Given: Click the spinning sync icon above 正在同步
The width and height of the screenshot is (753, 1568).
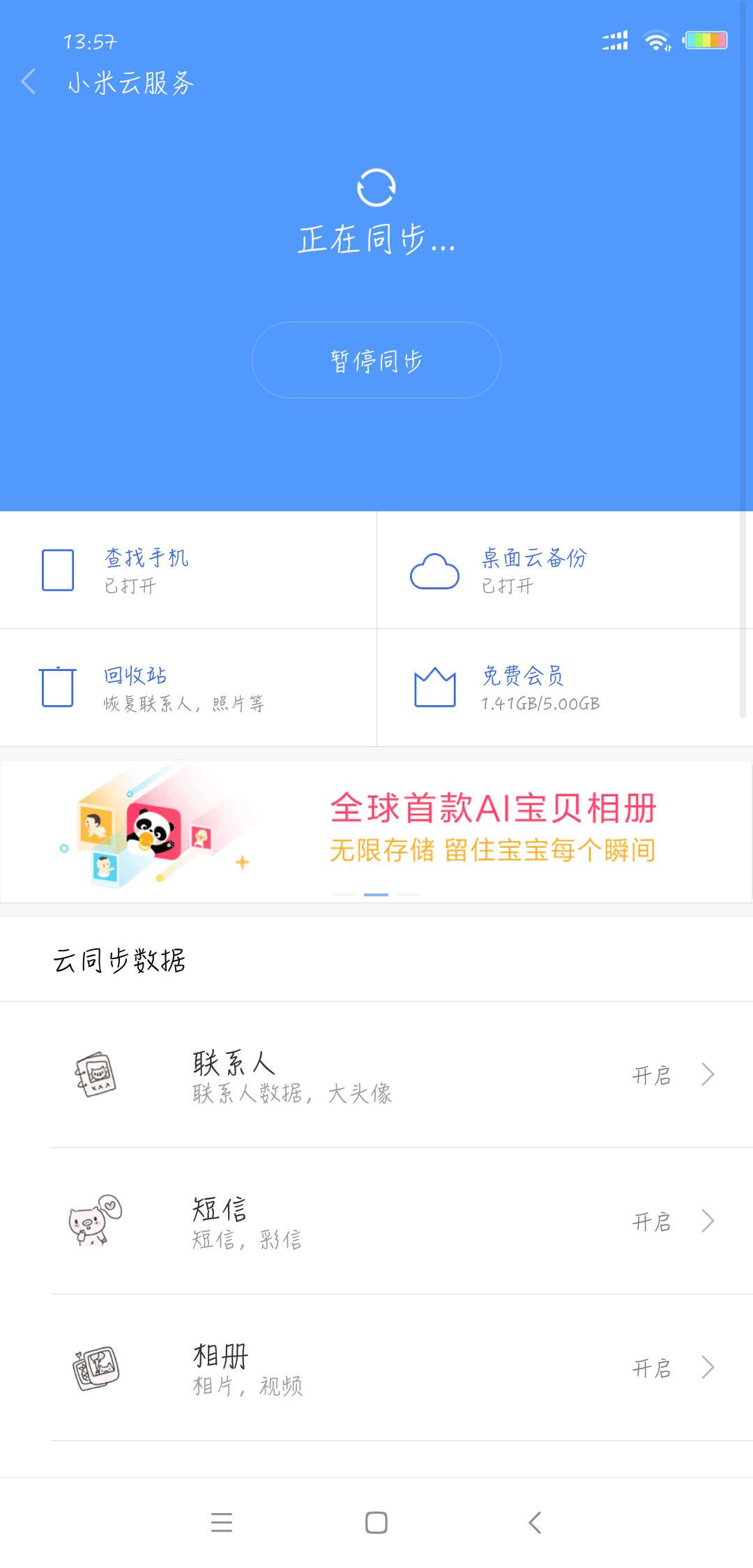Looking at the screenshot, I should pos(376,187).
